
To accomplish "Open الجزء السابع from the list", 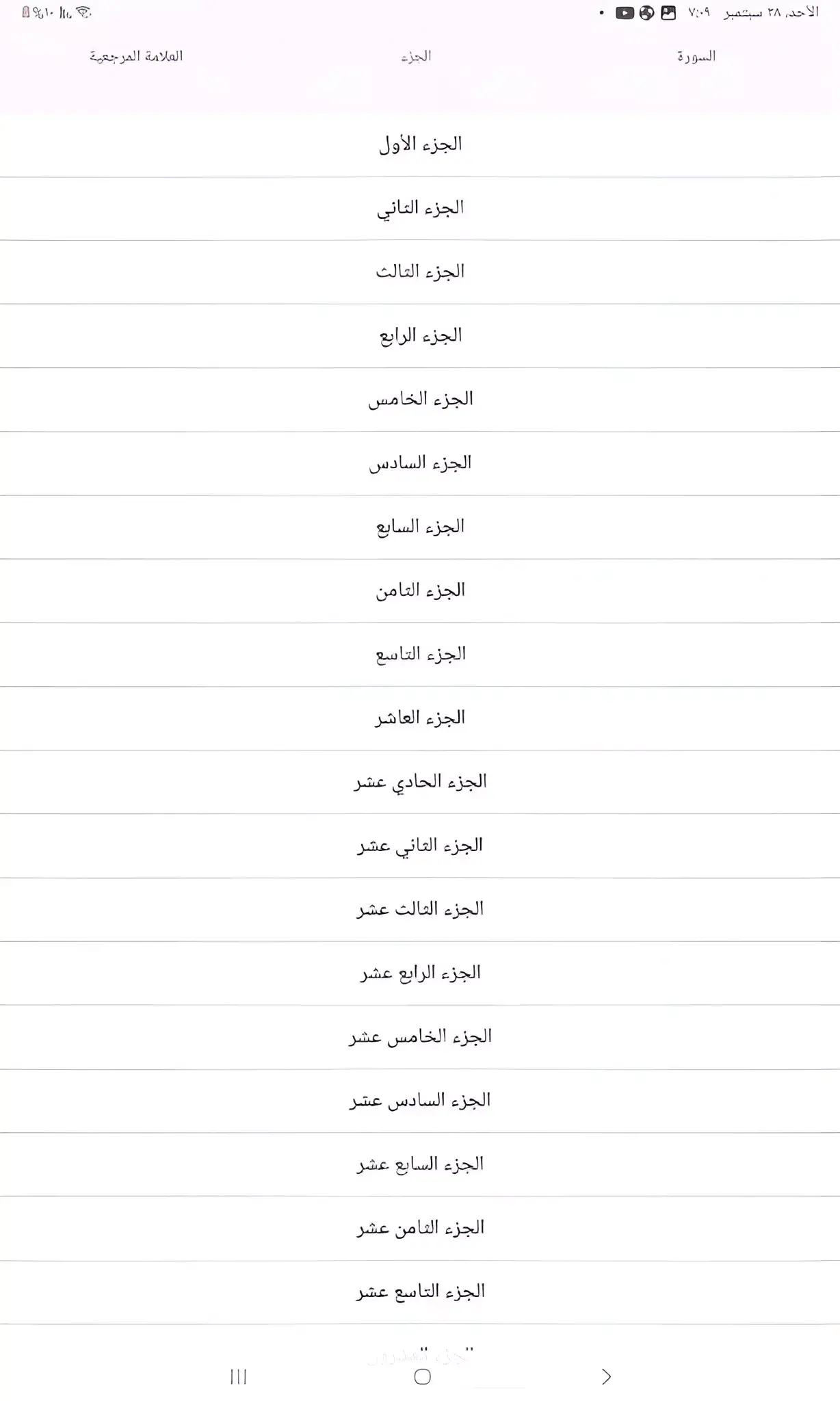I will pos(420,526).
